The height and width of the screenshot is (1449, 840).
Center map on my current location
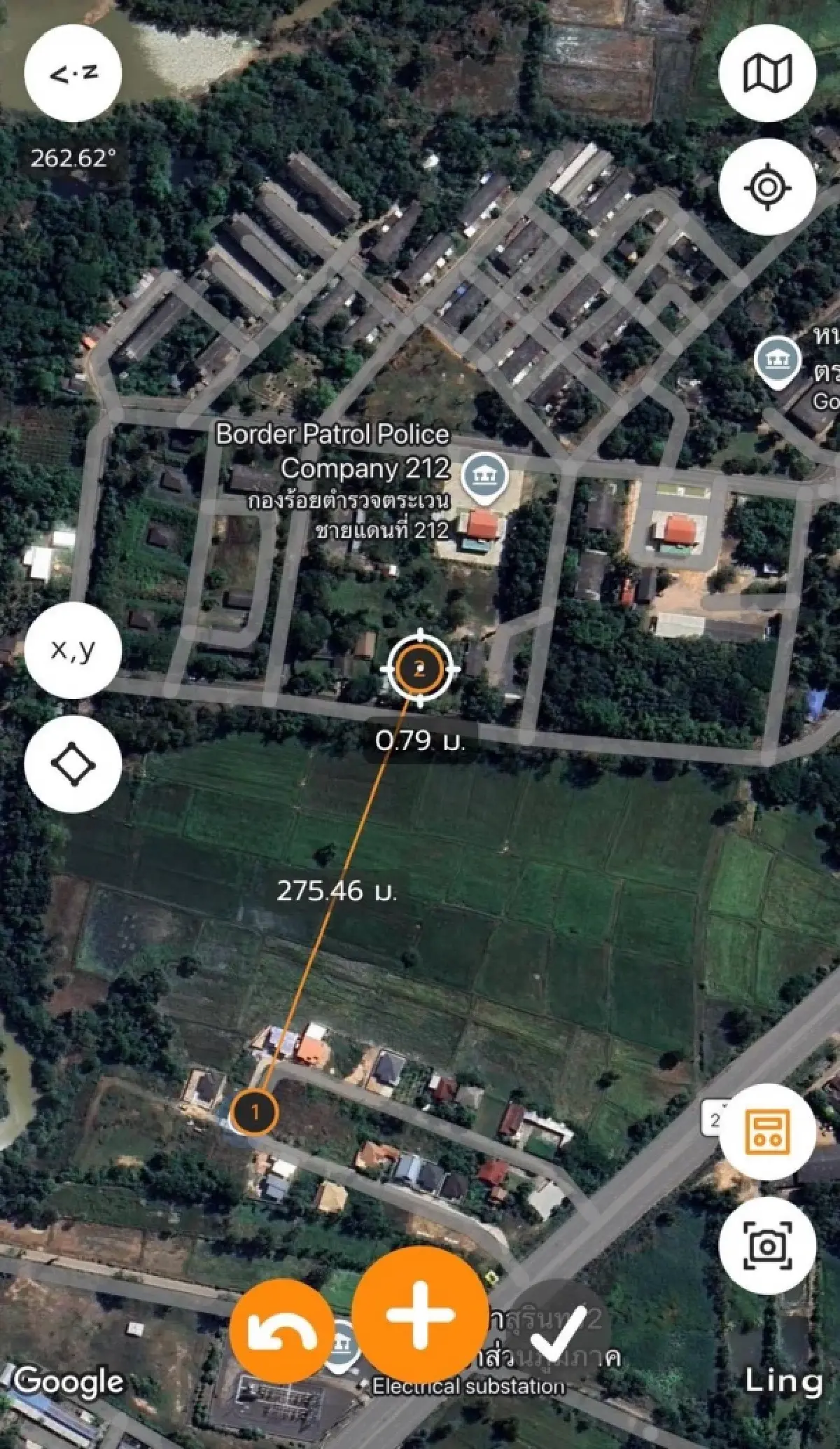tap(767, 187)
